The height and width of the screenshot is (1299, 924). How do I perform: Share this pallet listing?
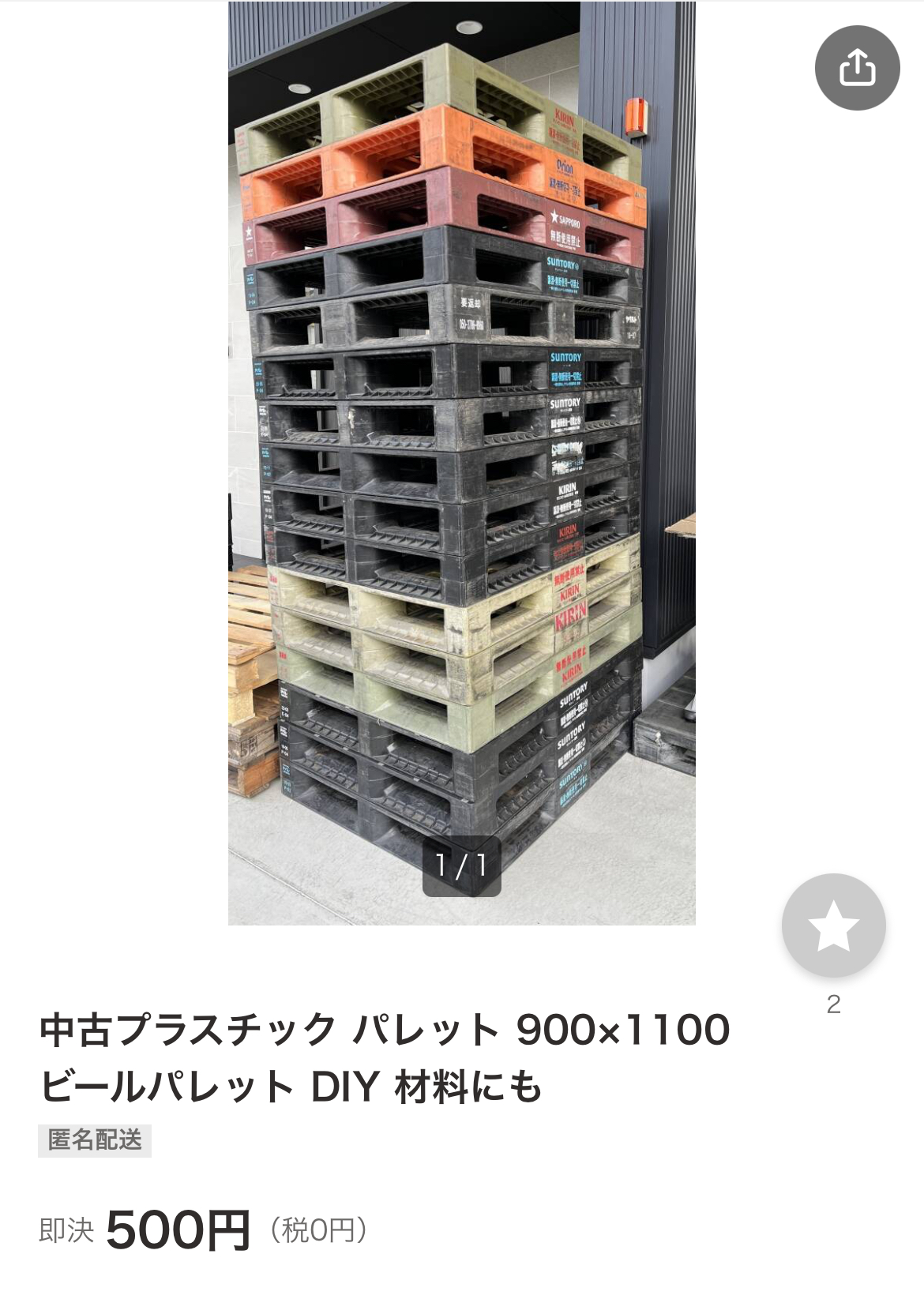point(857,68)
